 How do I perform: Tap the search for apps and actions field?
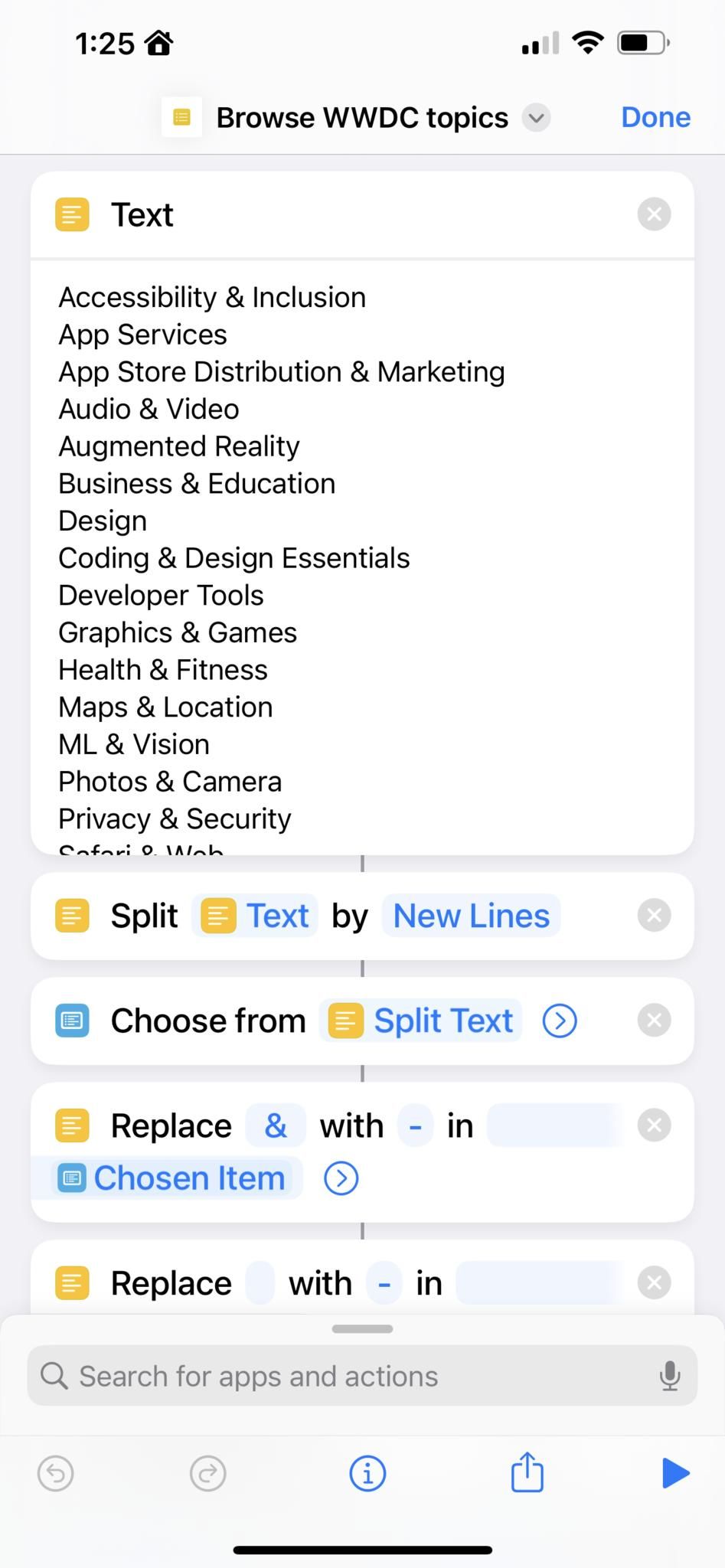306,1376
